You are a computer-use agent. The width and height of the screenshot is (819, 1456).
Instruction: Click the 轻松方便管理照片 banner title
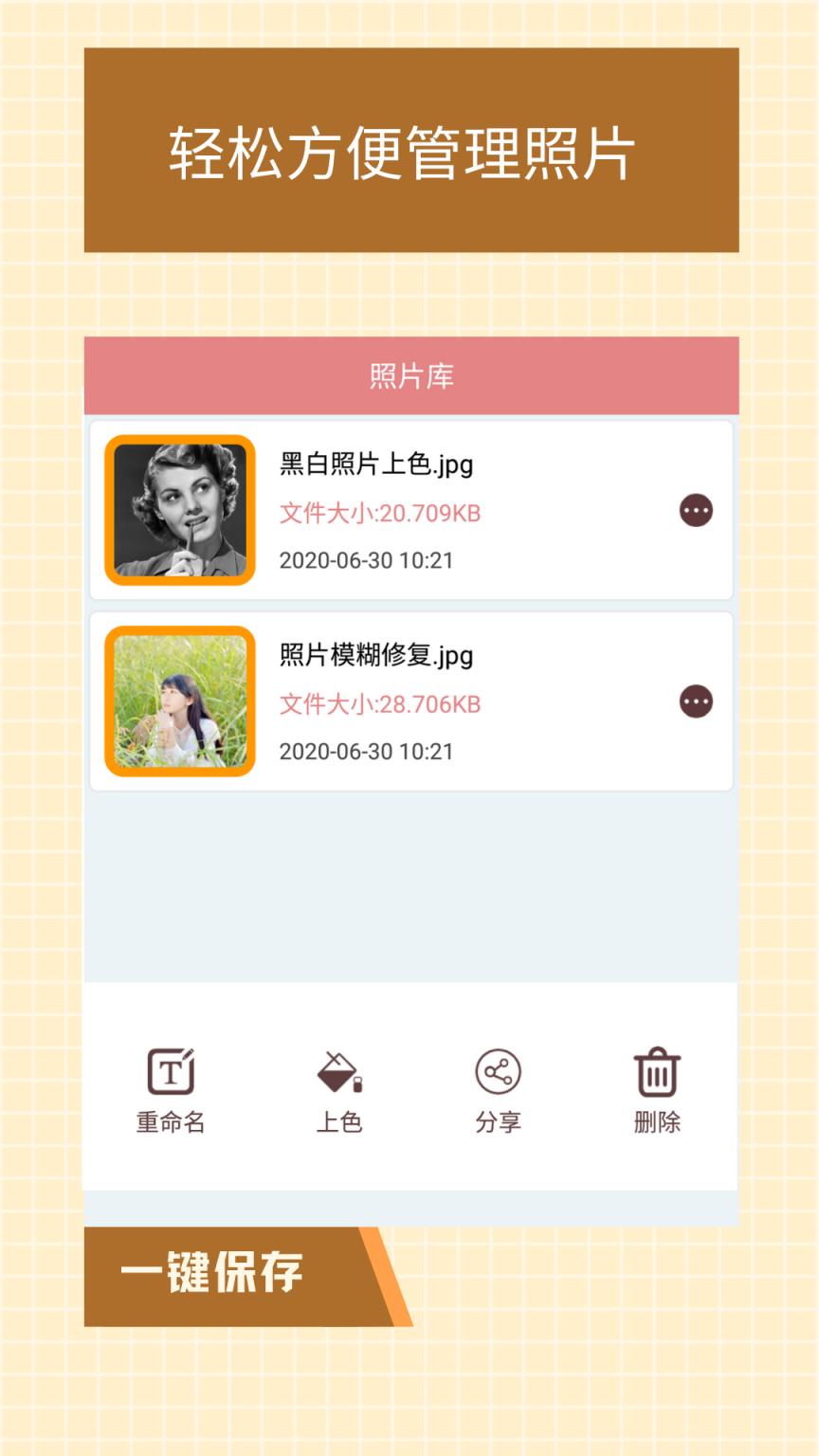point(409,152)
